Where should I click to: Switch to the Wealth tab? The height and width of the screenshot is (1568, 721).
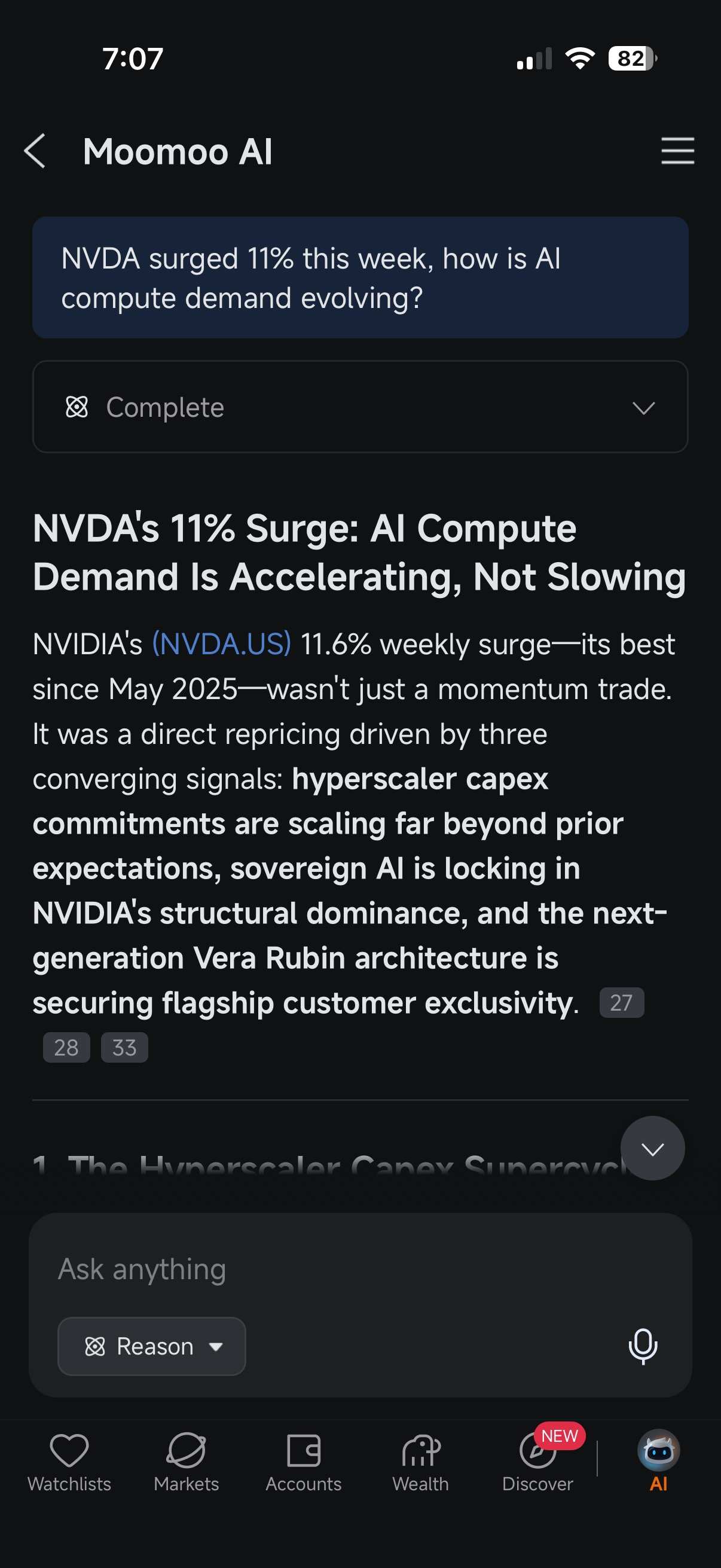click(x=420, y=1463)
